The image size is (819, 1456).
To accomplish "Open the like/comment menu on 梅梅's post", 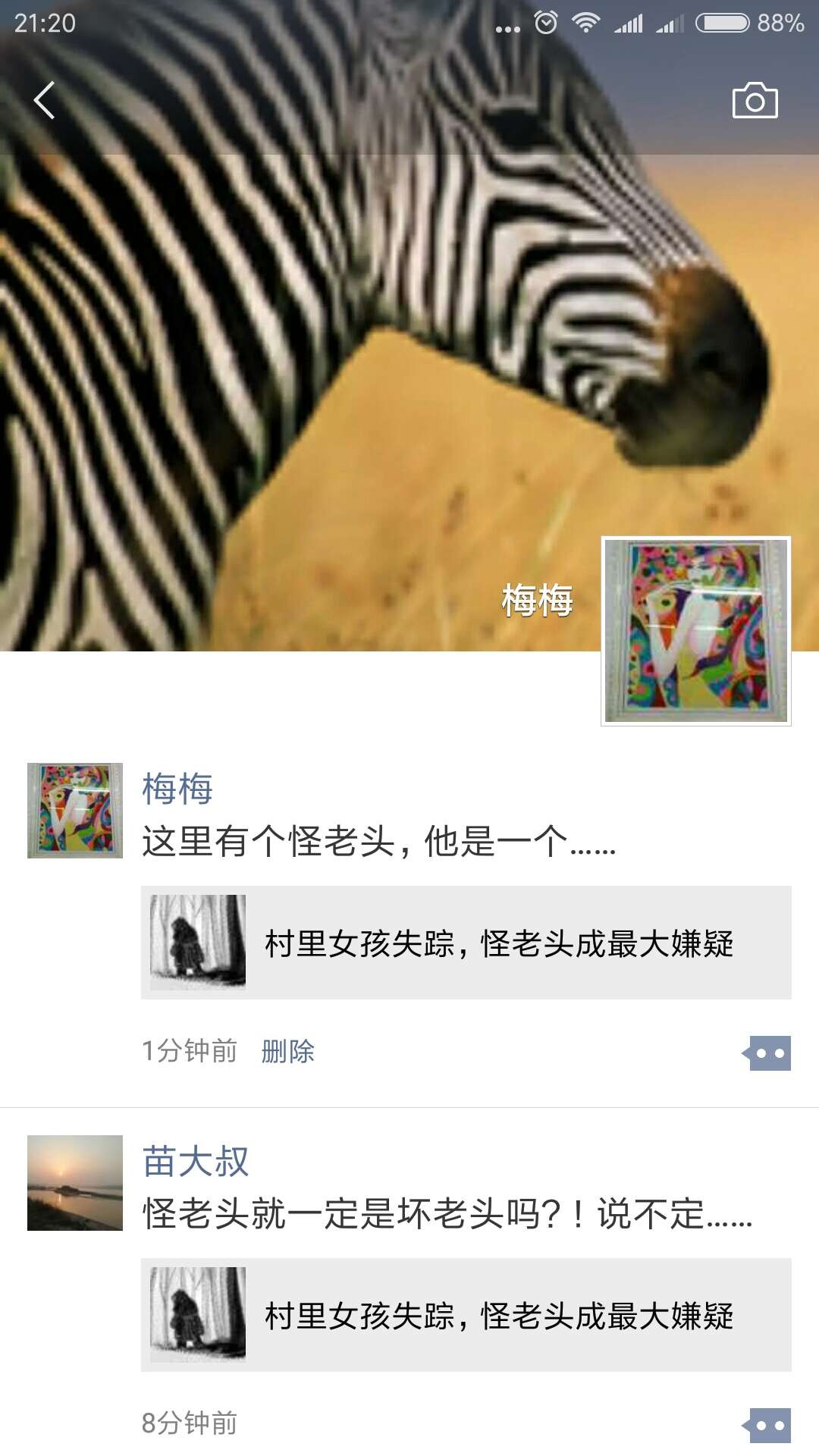I will pyautogui.click(x=768, y=1053).
